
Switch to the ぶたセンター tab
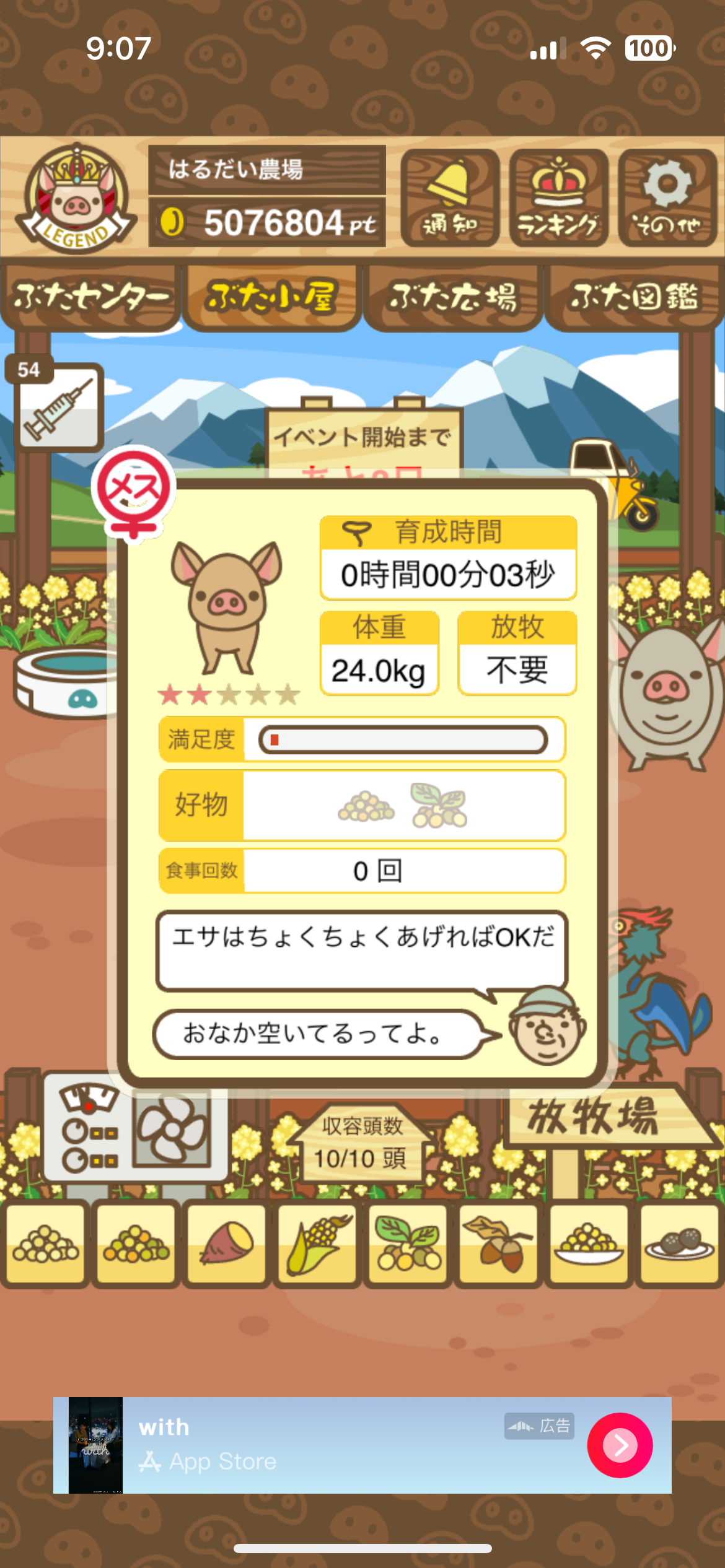coord(90,297)
